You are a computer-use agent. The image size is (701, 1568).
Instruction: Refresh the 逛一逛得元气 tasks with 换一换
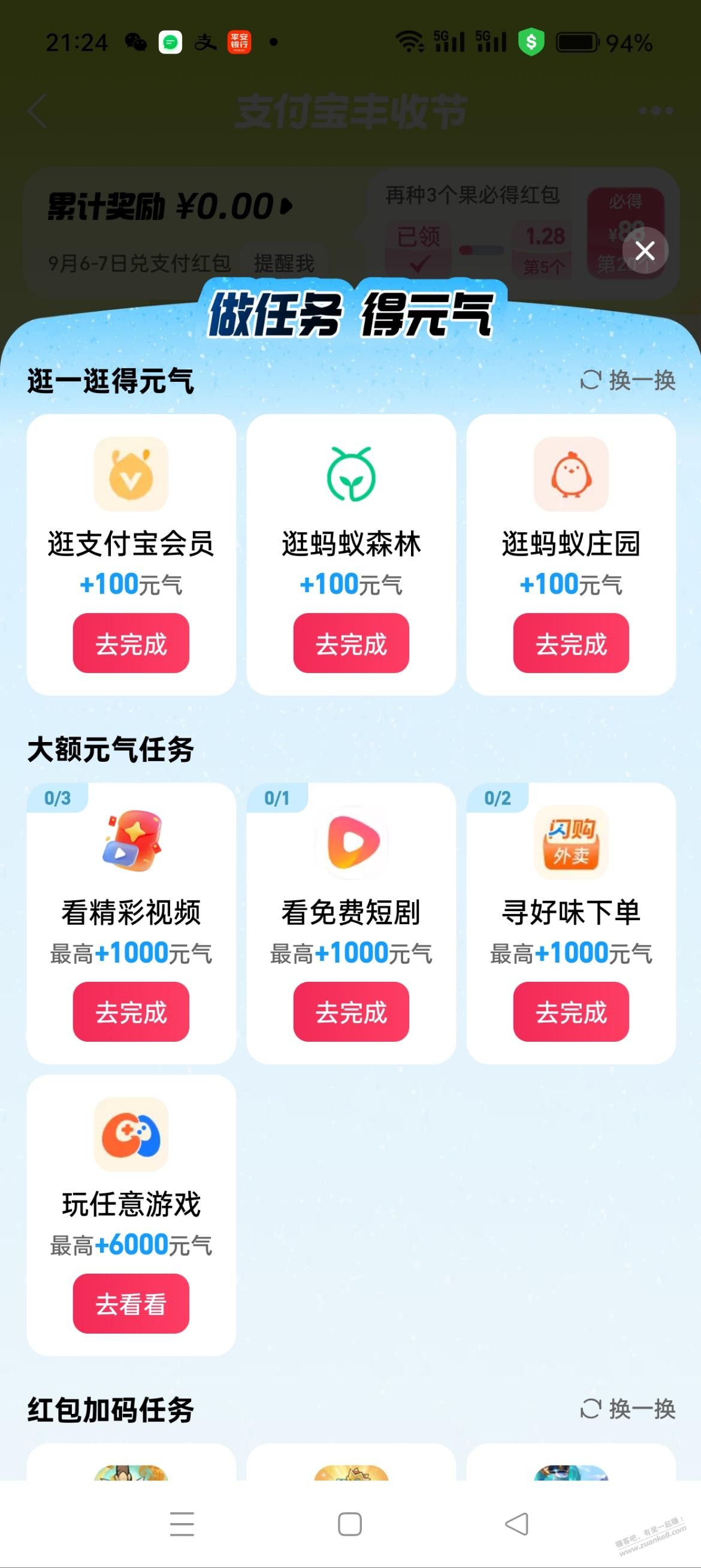(628, 381)
